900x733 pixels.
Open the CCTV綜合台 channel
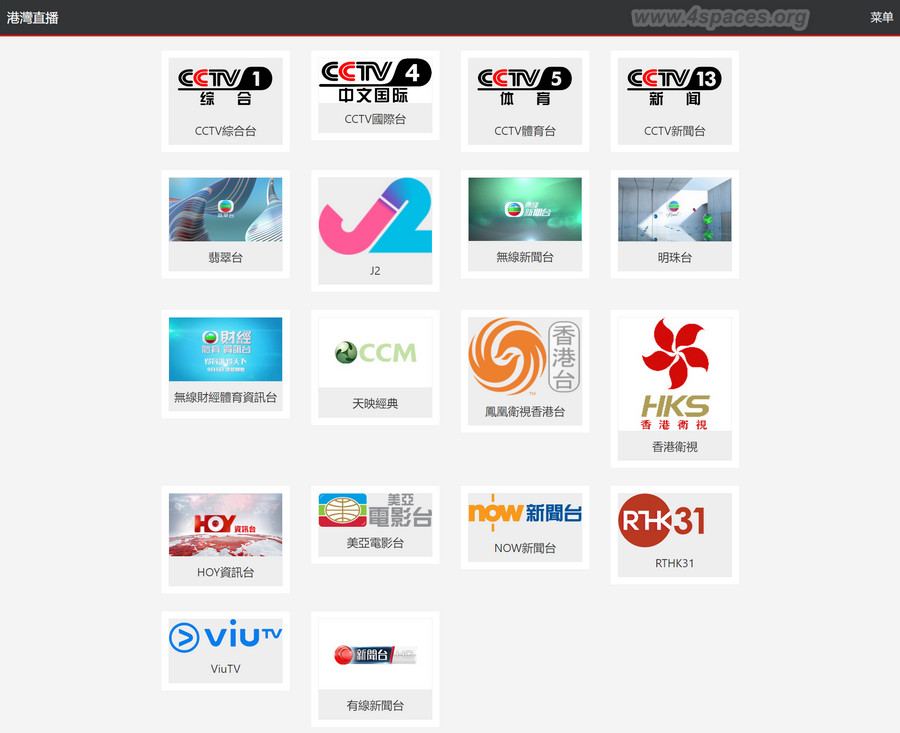pyautogui.click(x=225, y=100)
